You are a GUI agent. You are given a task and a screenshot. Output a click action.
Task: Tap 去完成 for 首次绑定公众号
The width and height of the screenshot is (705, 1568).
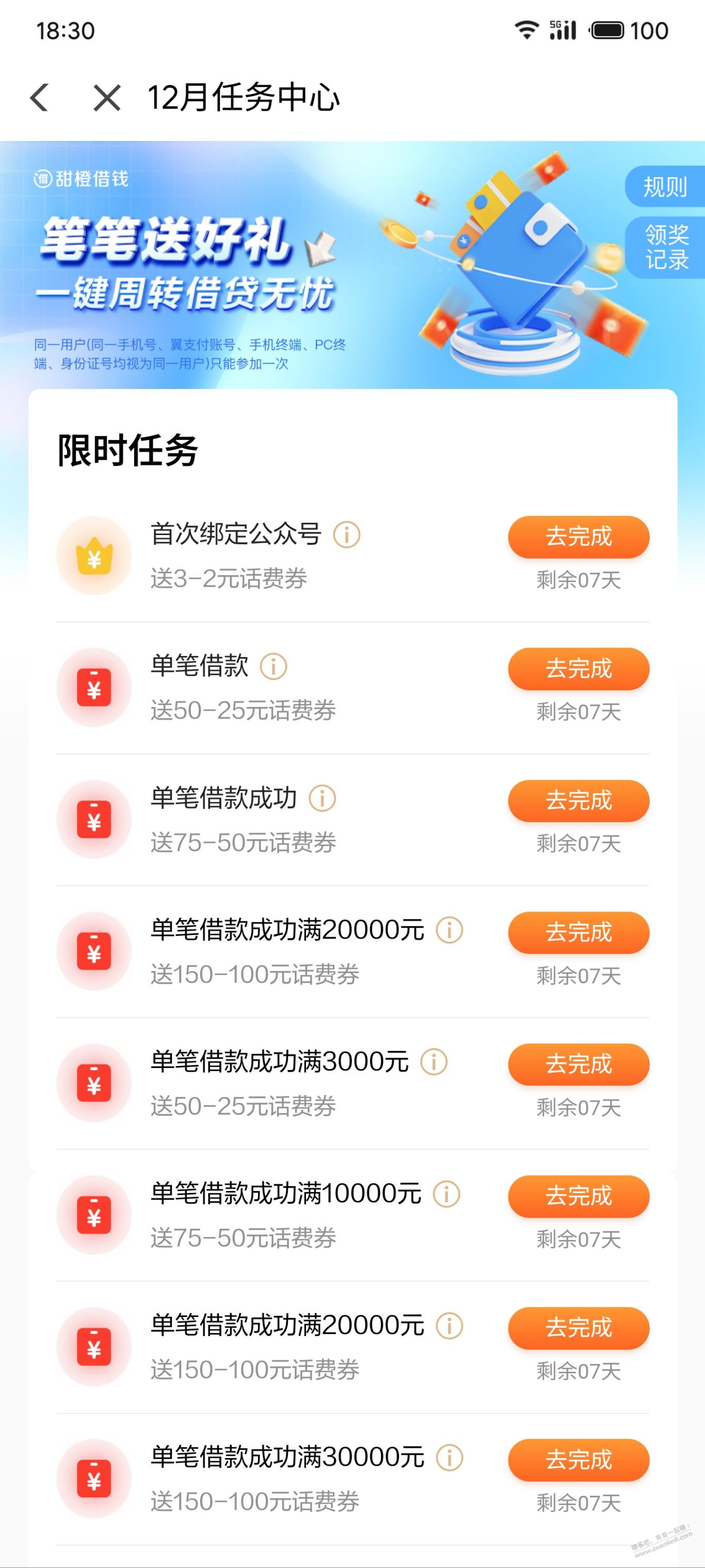pos(579,537)
